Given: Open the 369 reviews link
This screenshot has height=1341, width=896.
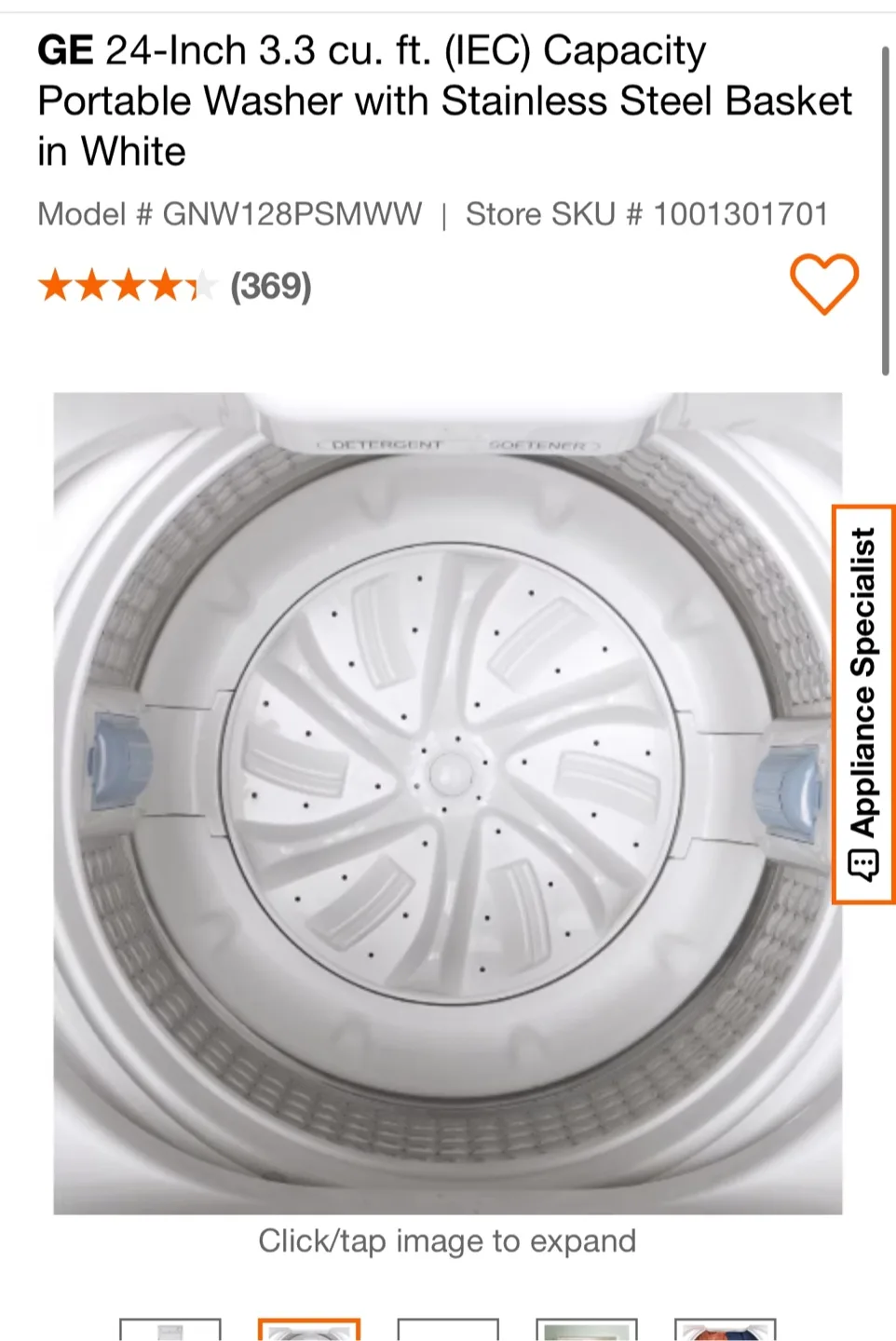Looking at the screenshot, I should [271, 288].
